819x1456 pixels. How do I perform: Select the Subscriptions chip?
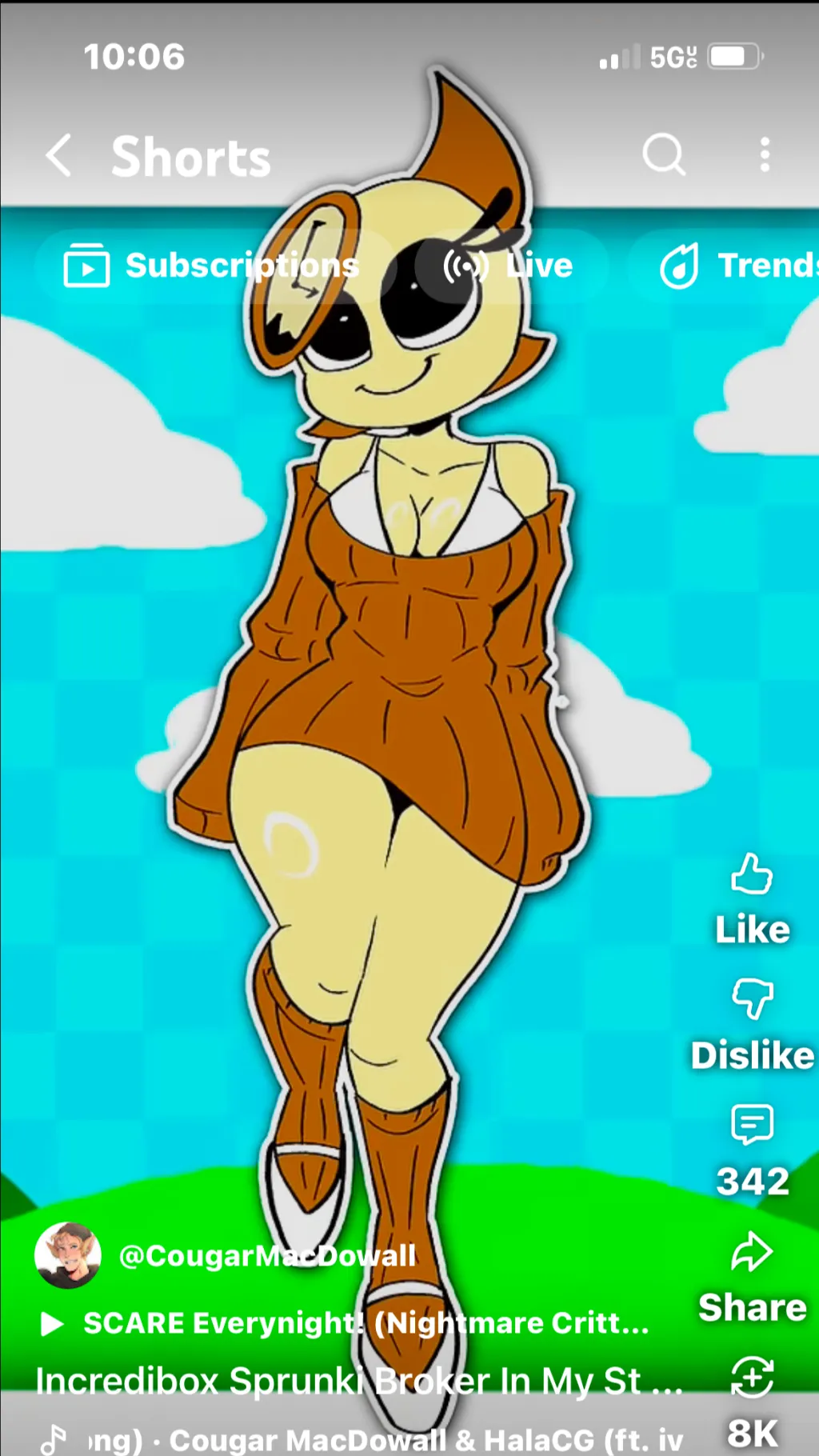213,266
